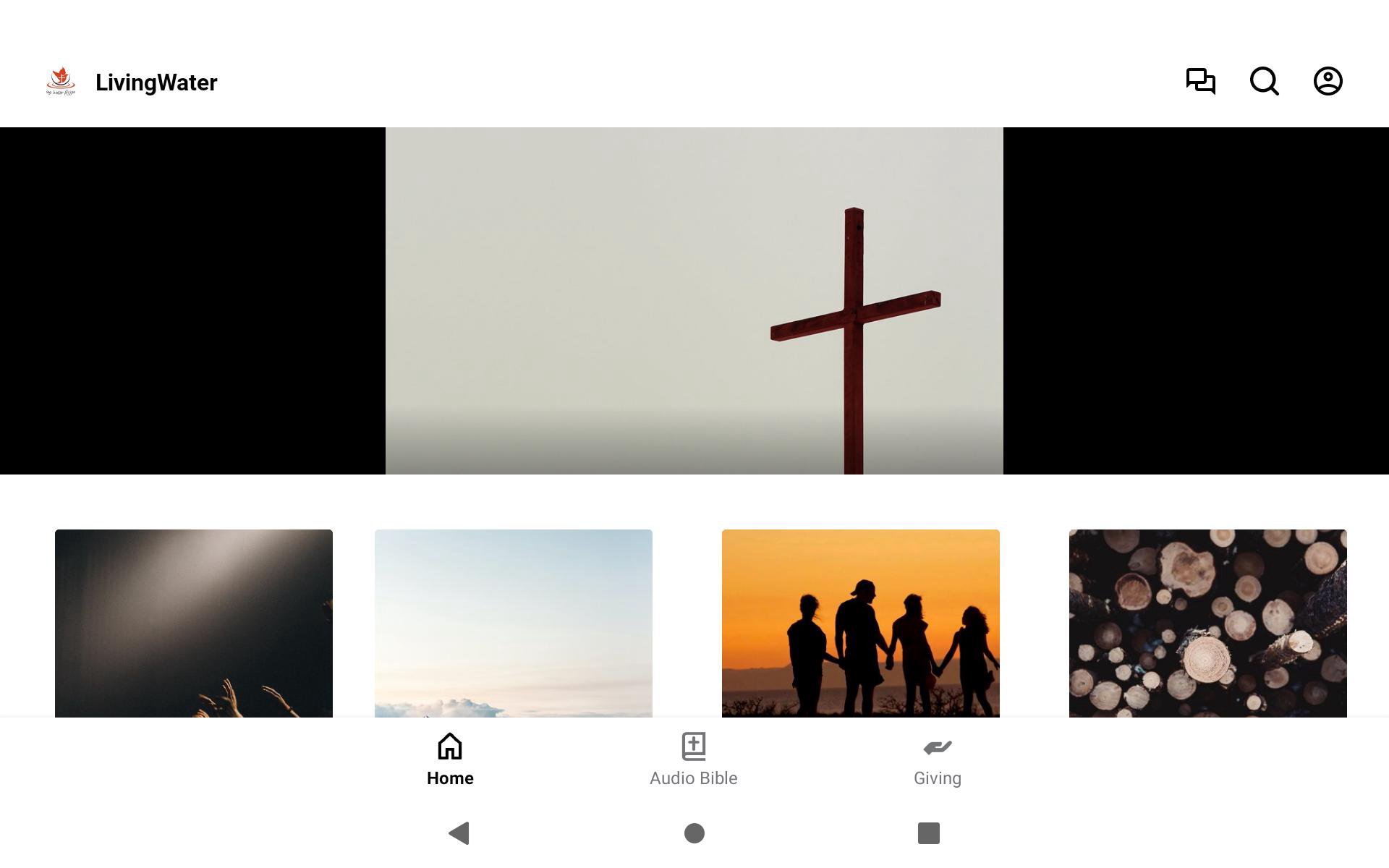Open the chat messages icon
Image resolution: width=1389 pixels, height=868 pixels.
pyautogui.click(x=1200, y=81)
